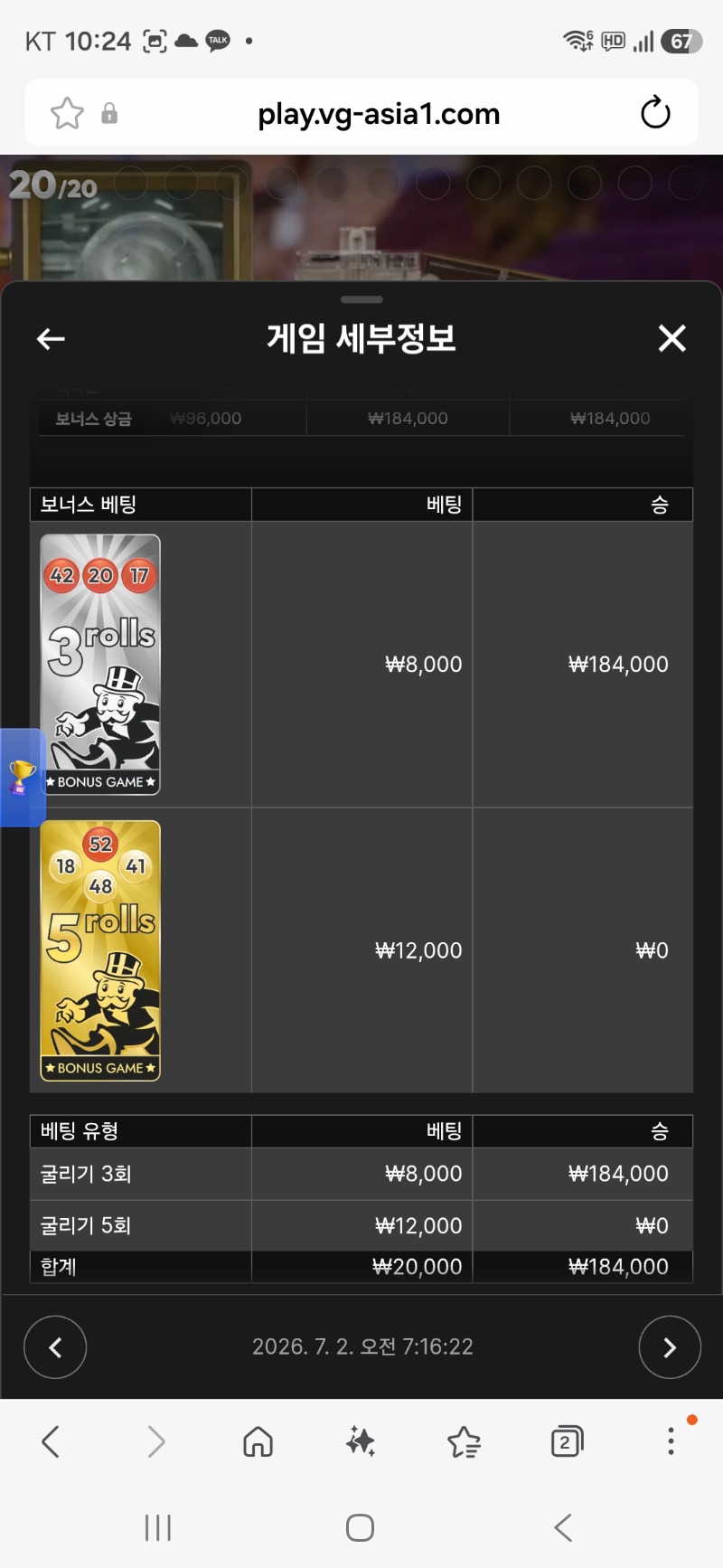View the next game round
The image size is (723, 1568).
[x=670, y=1347]
